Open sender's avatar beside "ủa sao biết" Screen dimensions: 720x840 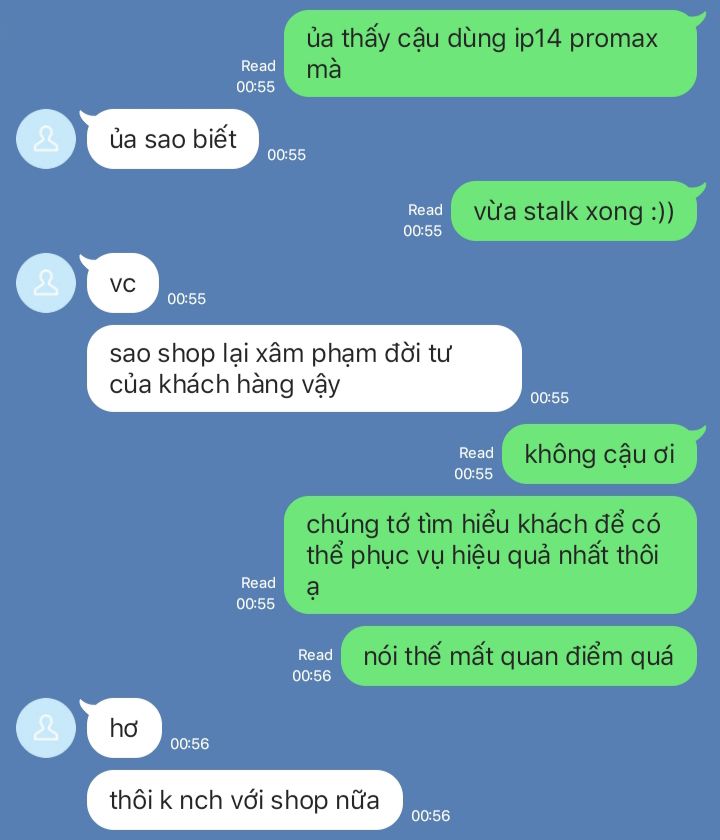[x=46, y=139]
